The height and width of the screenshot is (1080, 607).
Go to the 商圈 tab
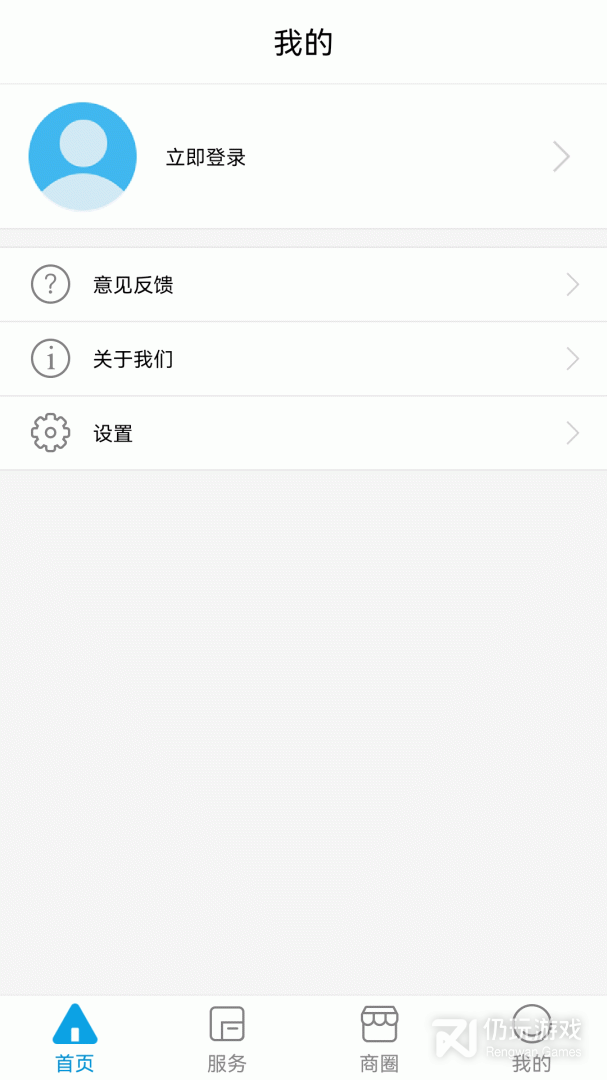[379, 1038]
